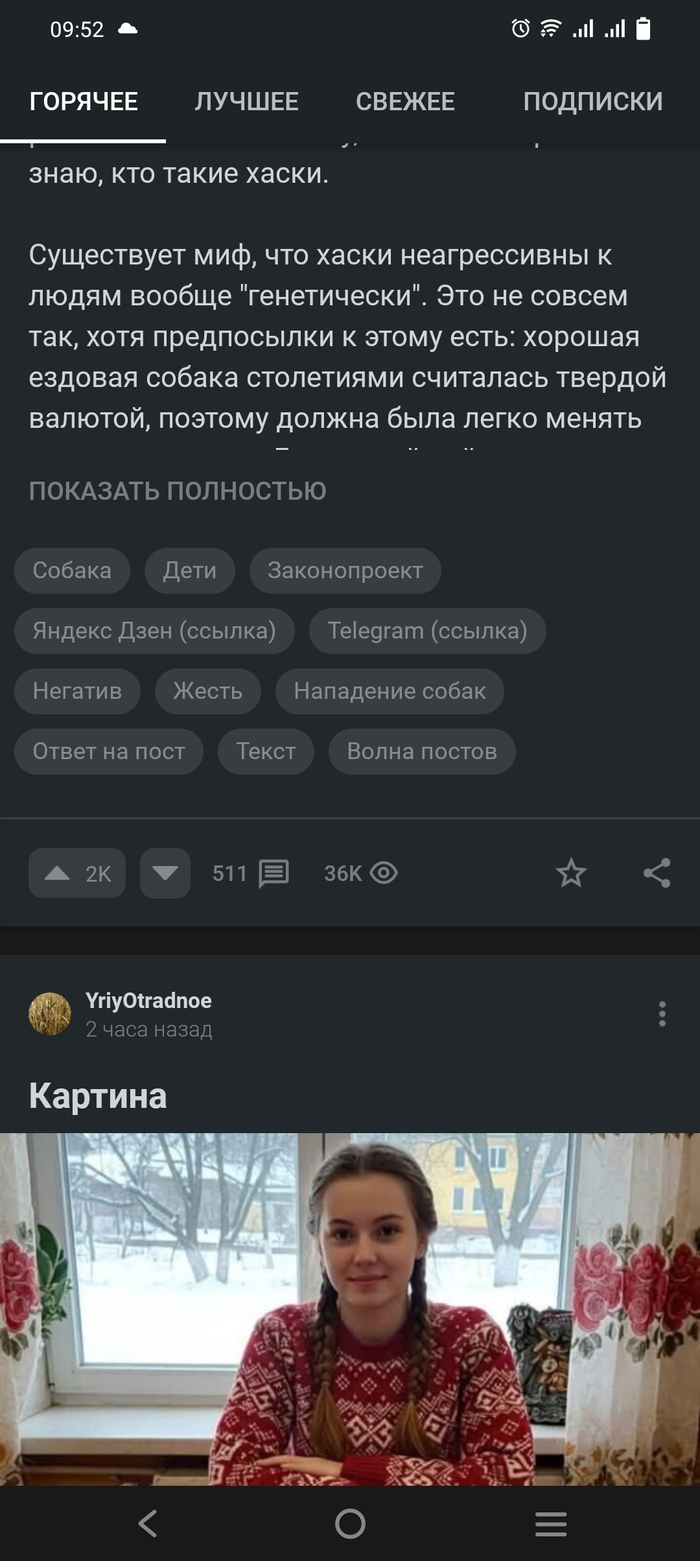Screen dimensions: 700x1561
Task: Save the husky post to favorites
Action: click(x=571, y=873)
